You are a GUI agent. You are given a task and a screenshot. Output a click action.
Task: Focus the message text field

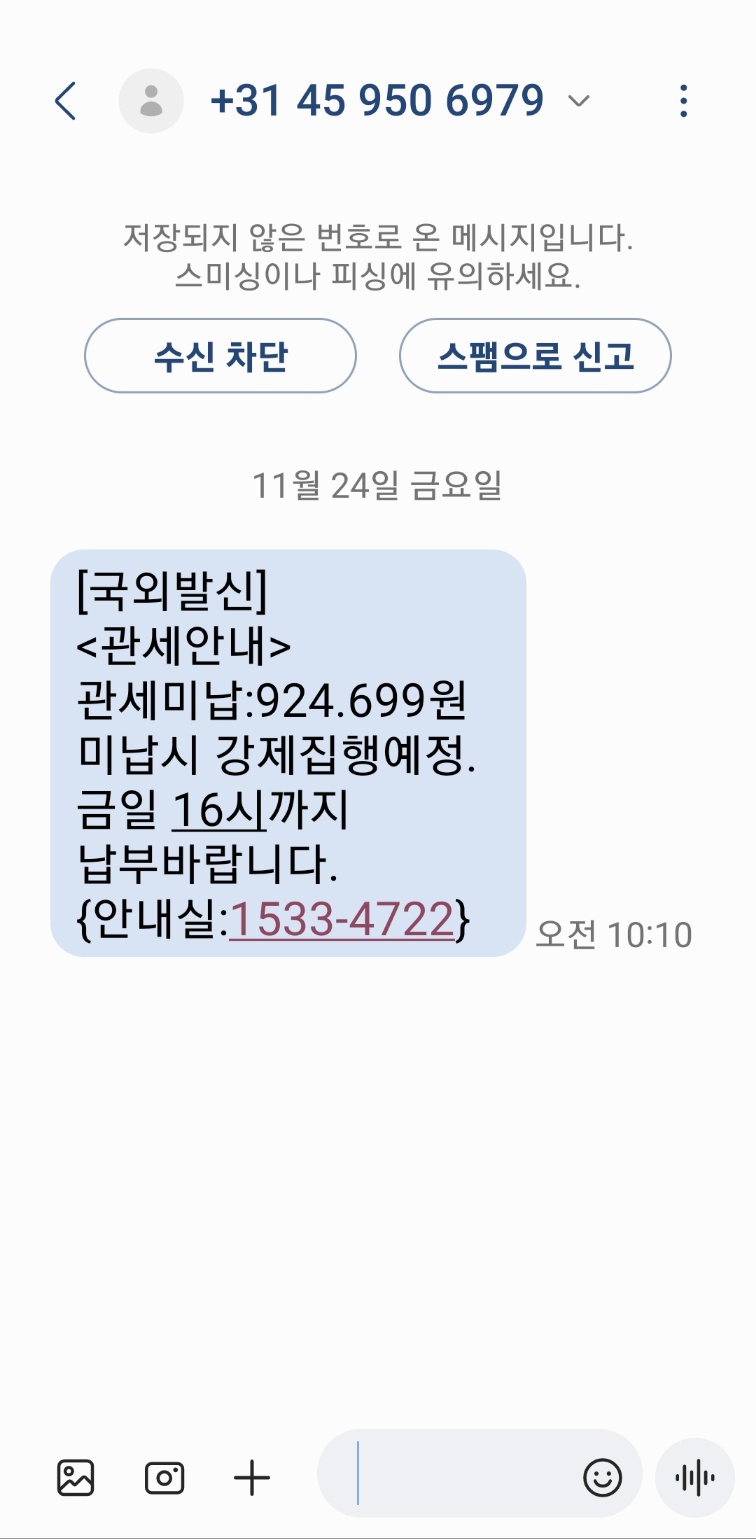(460, 1477)
